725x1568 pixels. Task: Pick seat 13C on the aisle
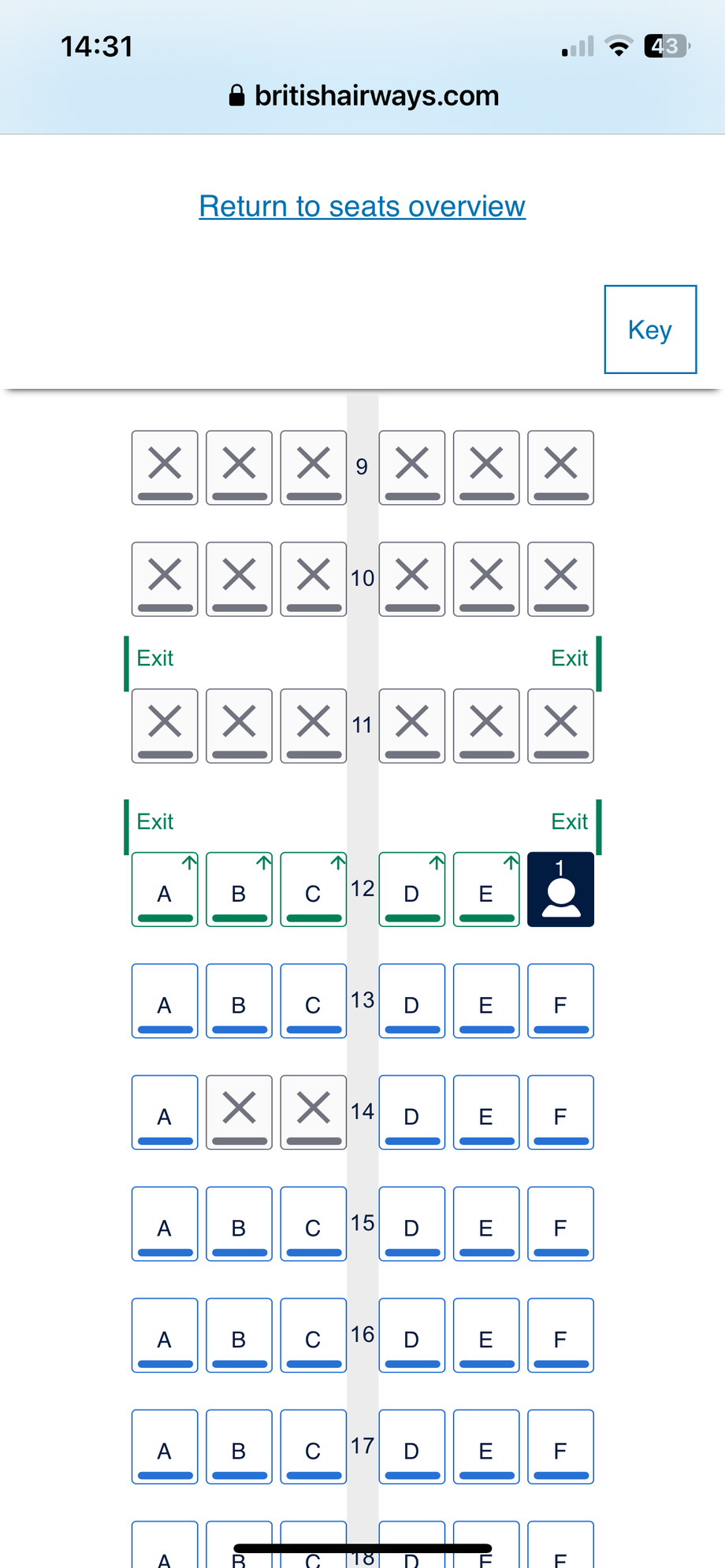tap(313, 1001)
